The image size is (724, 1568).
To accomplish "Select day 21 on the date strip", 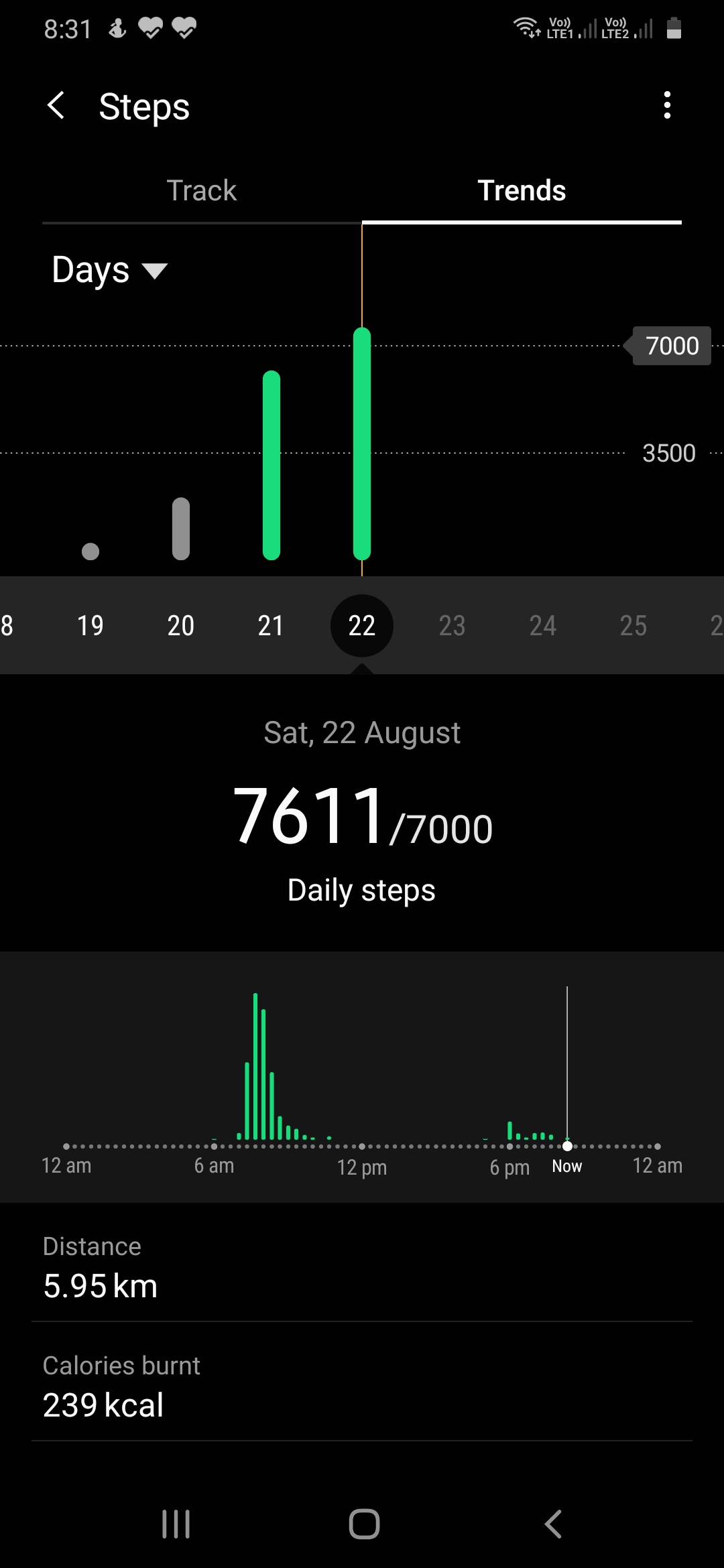I will point(271,626).
